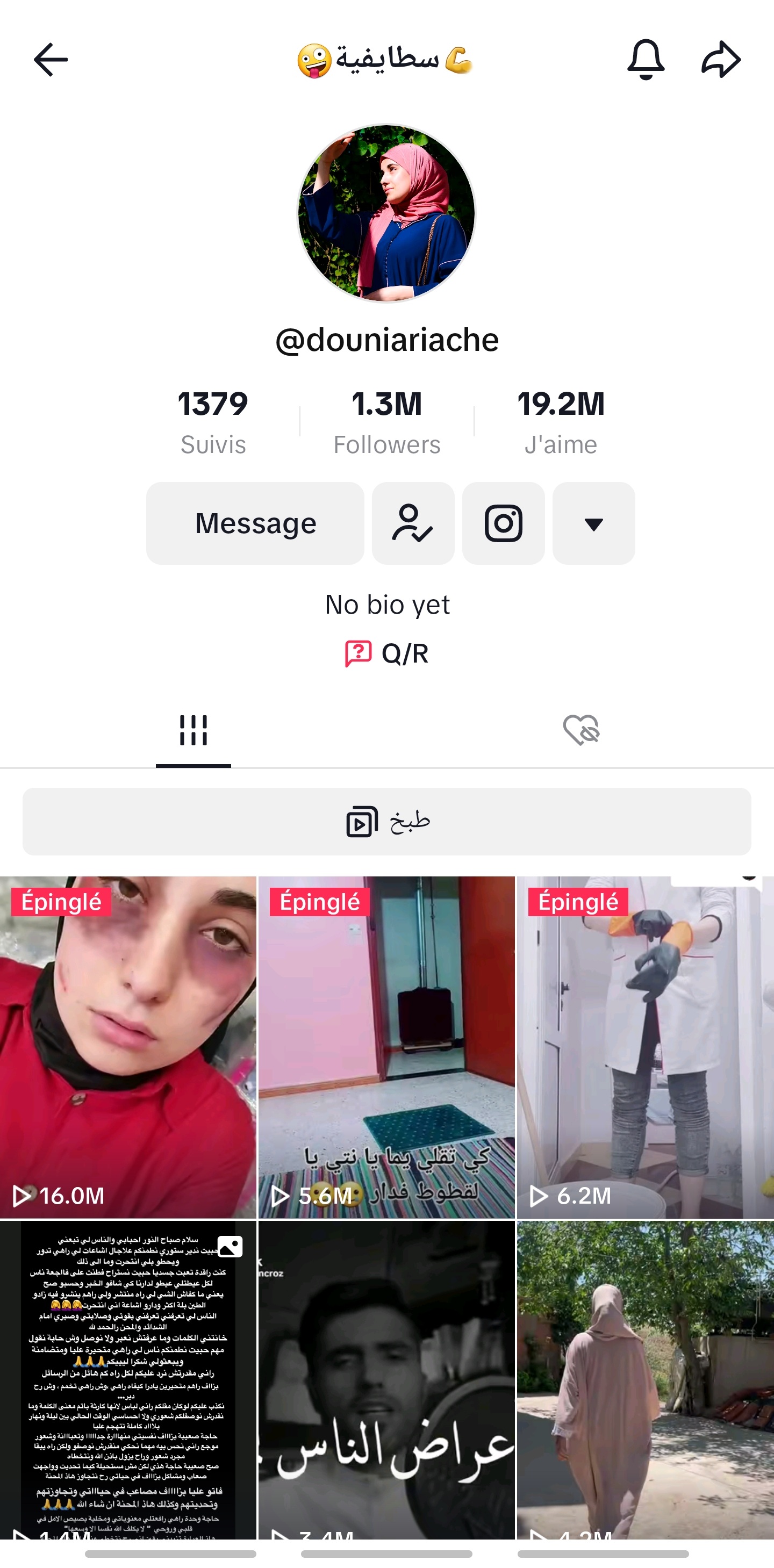
Task: View the 1379 Suivis list
Action: (212, 422)
